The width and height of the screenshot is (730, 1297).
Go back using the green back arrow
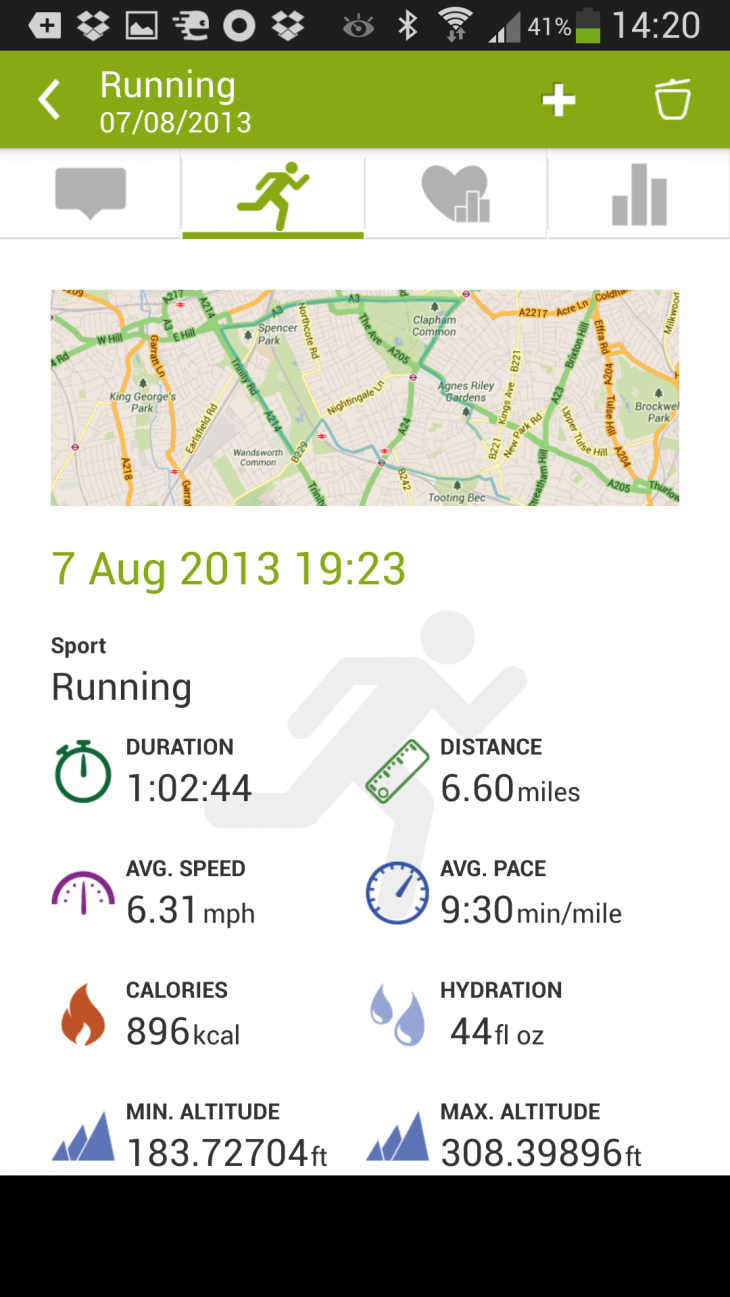tap(48, 99)
